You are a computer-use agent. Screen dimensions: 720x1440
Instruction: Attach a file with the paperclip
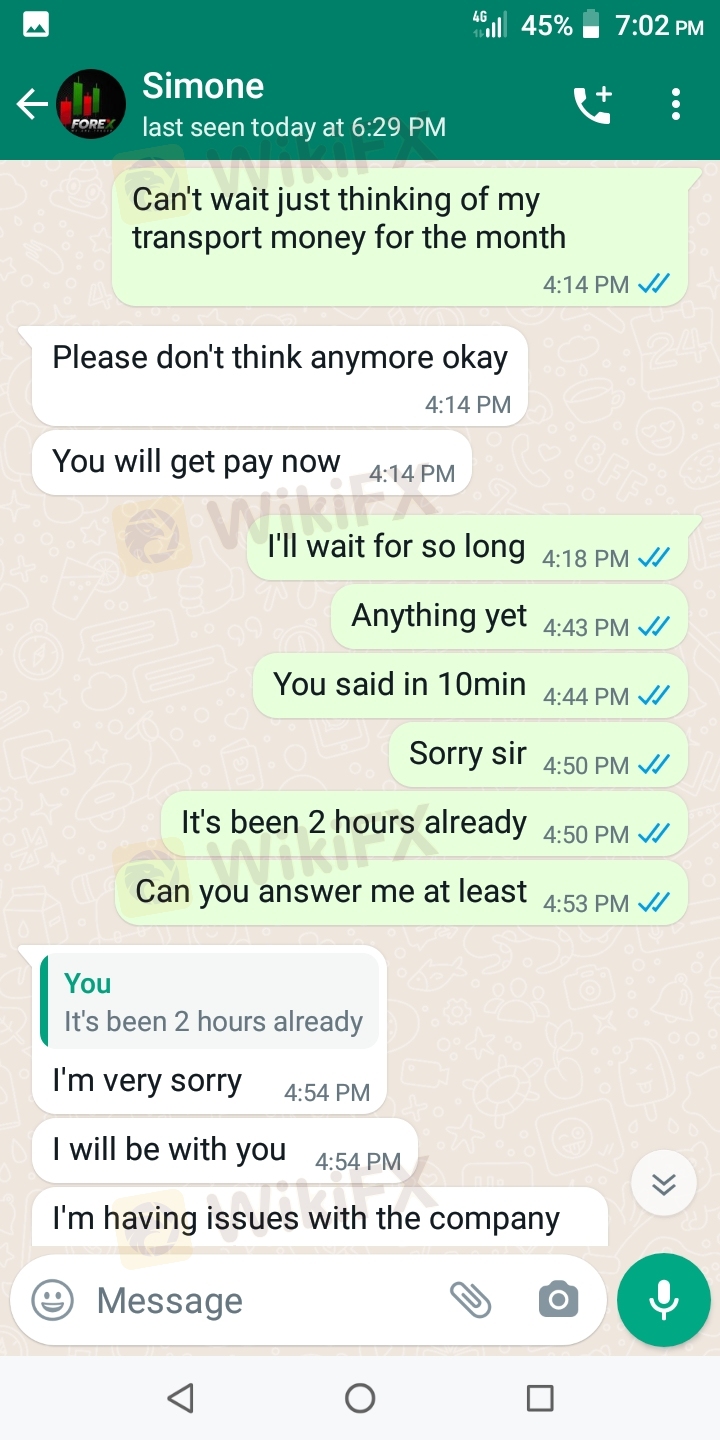(470, 1300)
